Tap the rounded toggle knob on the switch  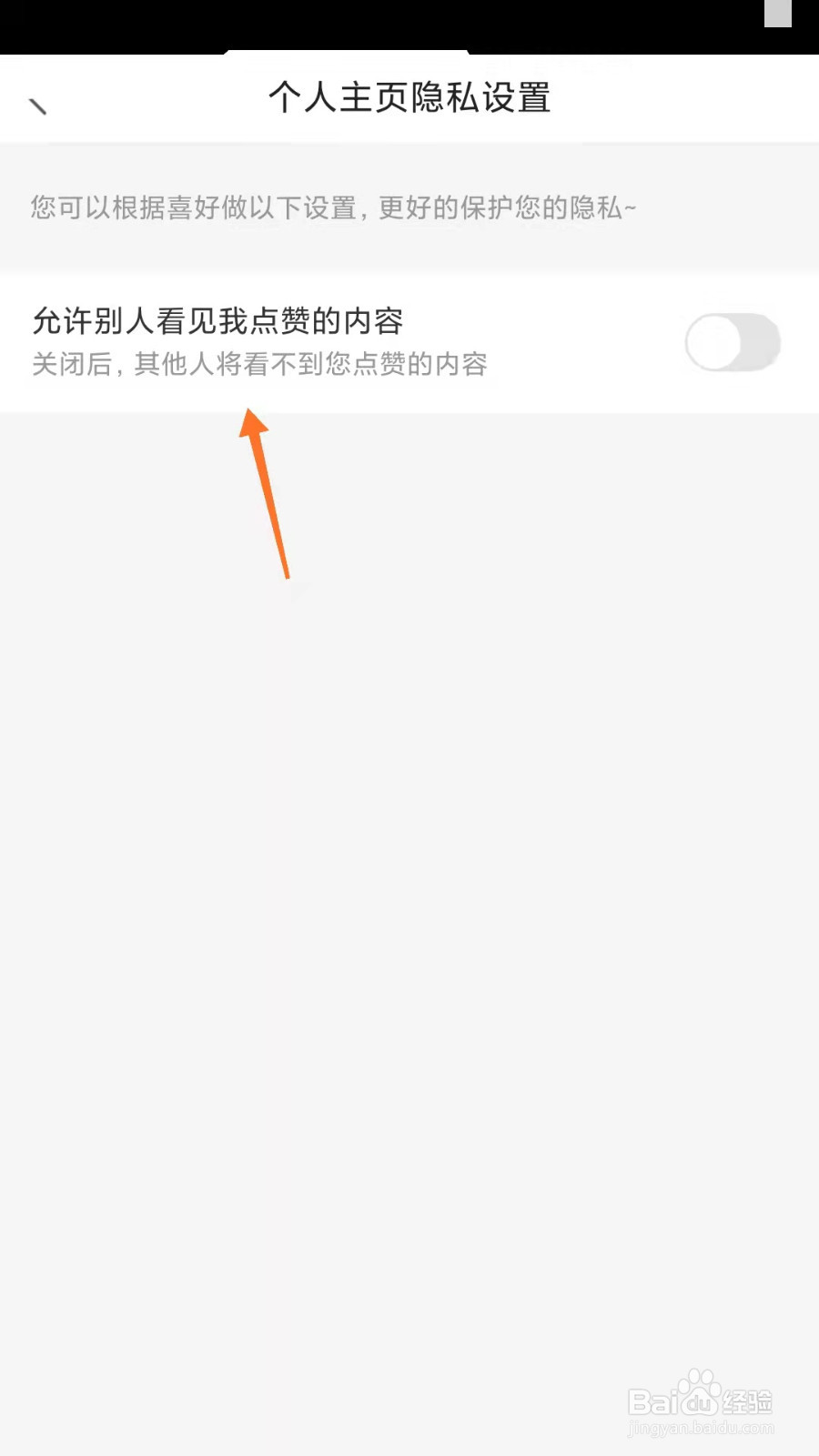click(713, 341)
